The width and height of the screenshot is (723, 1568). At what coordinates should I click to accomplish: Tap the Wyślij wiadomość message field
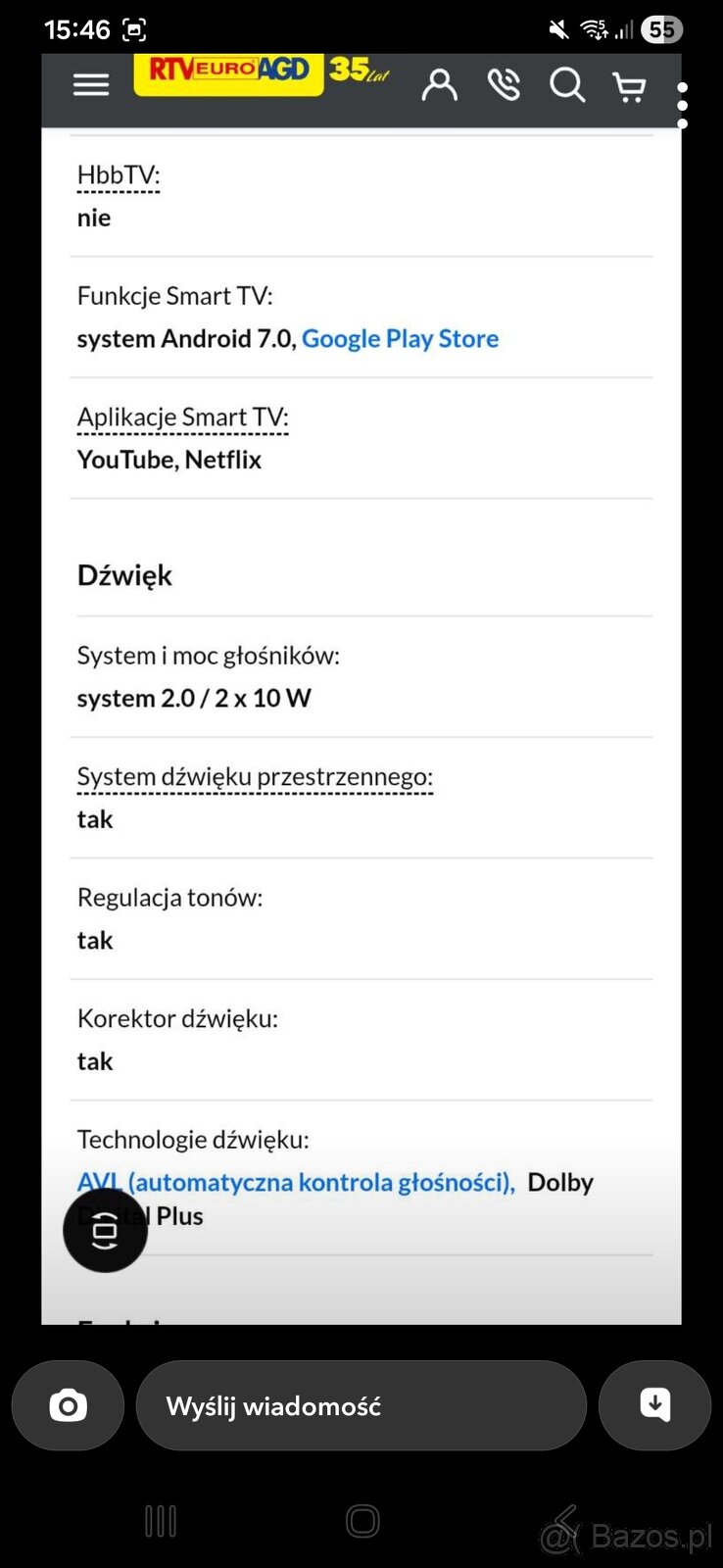click(x=361, y=1405)
